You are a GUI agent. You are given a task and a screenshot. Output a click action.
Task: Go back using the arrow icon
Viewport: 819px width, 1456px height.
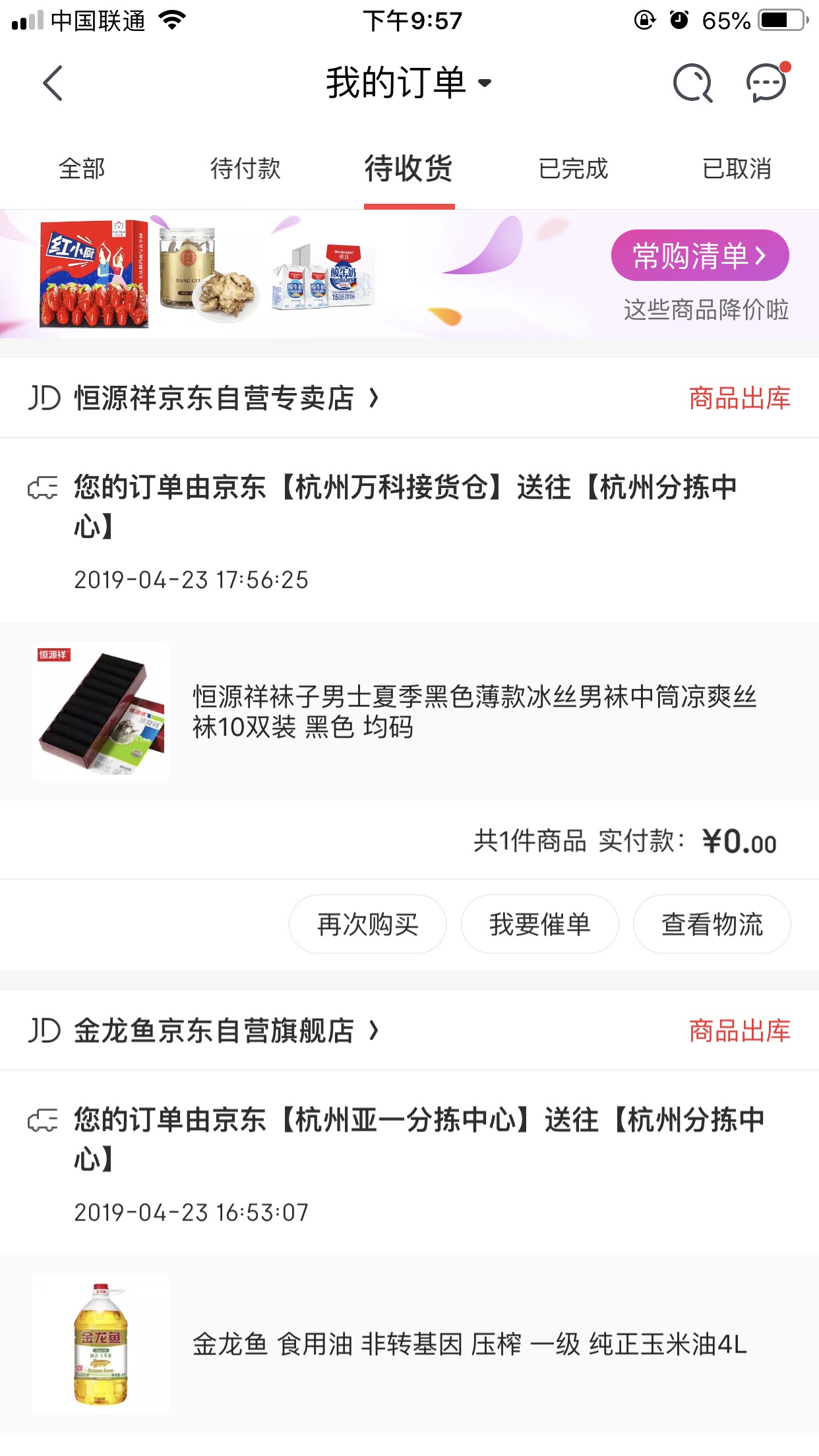tap(53, 83)
